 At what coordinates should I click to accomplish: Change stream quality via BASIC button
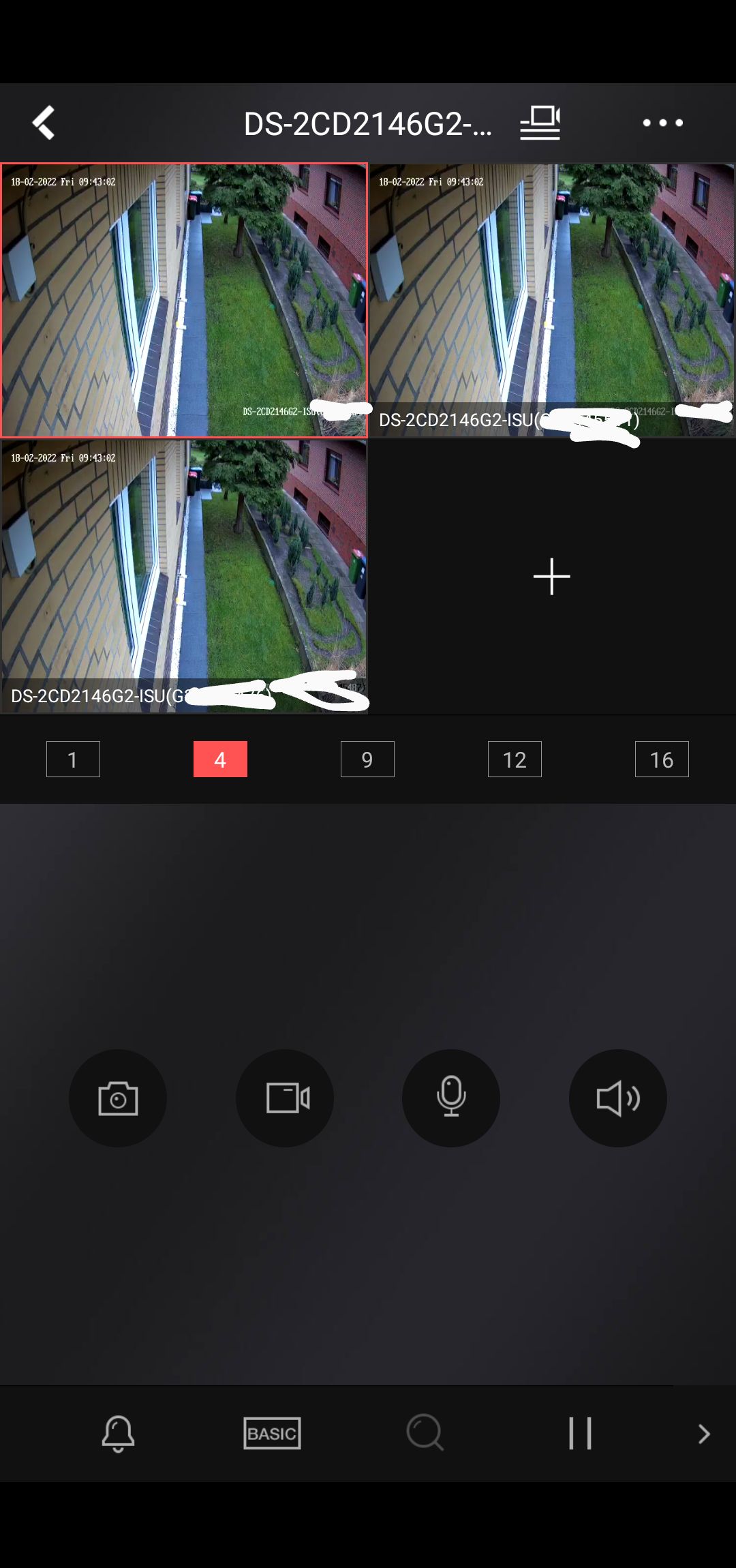pyautogui.click(x=272, y=1433)
